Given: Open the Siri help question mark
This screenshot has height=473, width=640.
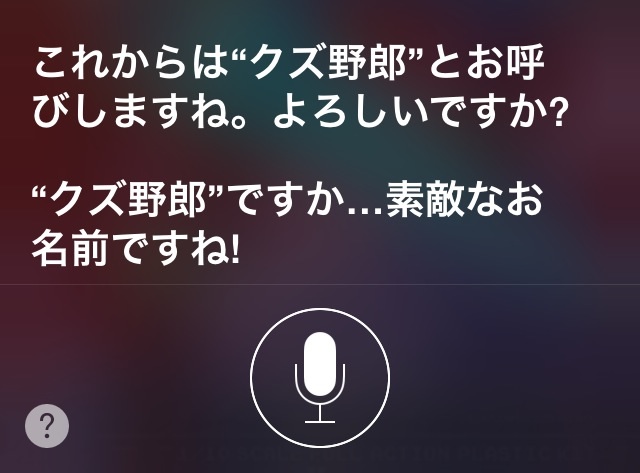Looking at the screenshot, I should click(47, 427).
